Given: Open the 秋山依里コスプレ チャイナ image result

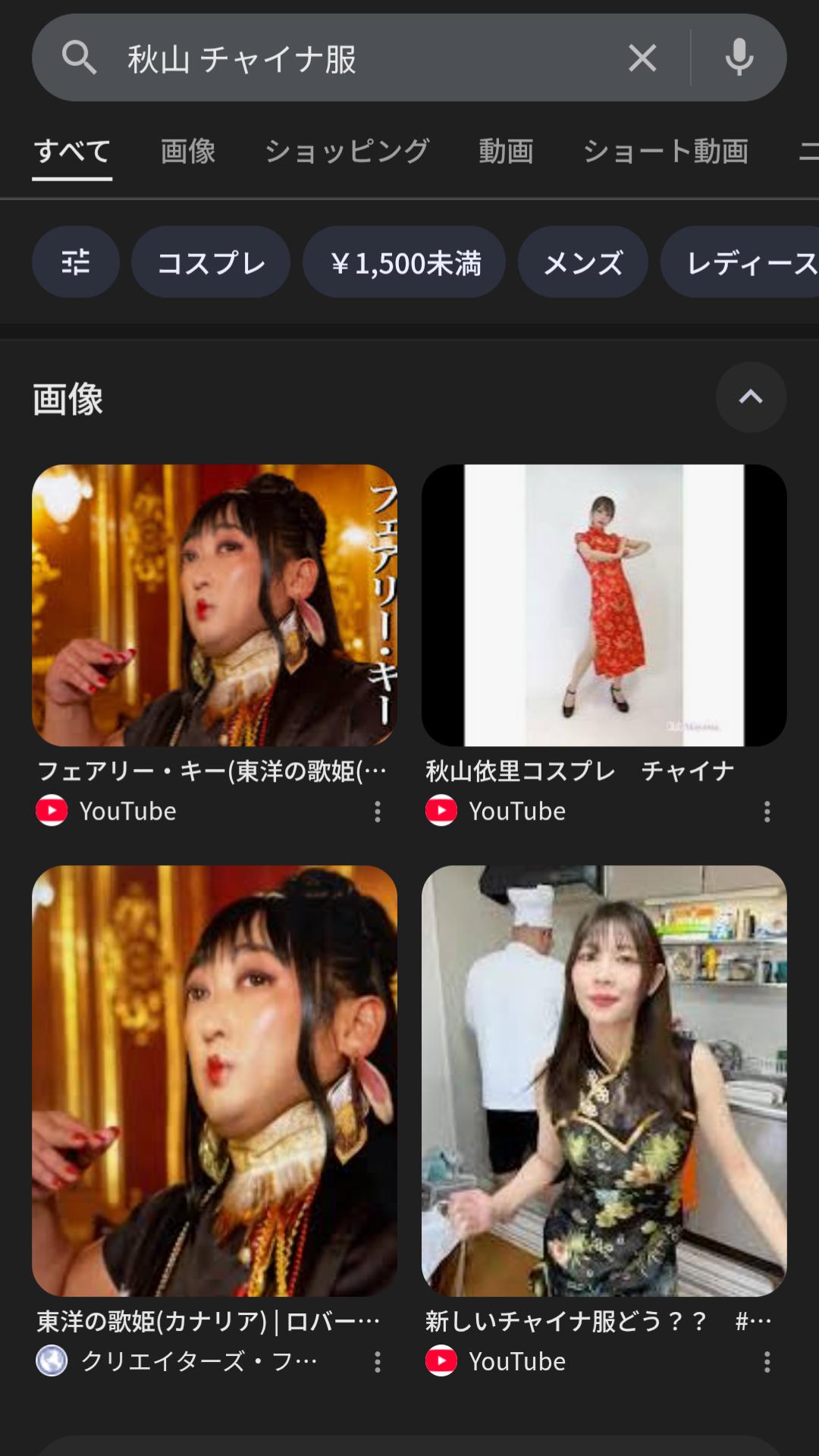Looking at the screenshot, I should [x=604, y=605].
